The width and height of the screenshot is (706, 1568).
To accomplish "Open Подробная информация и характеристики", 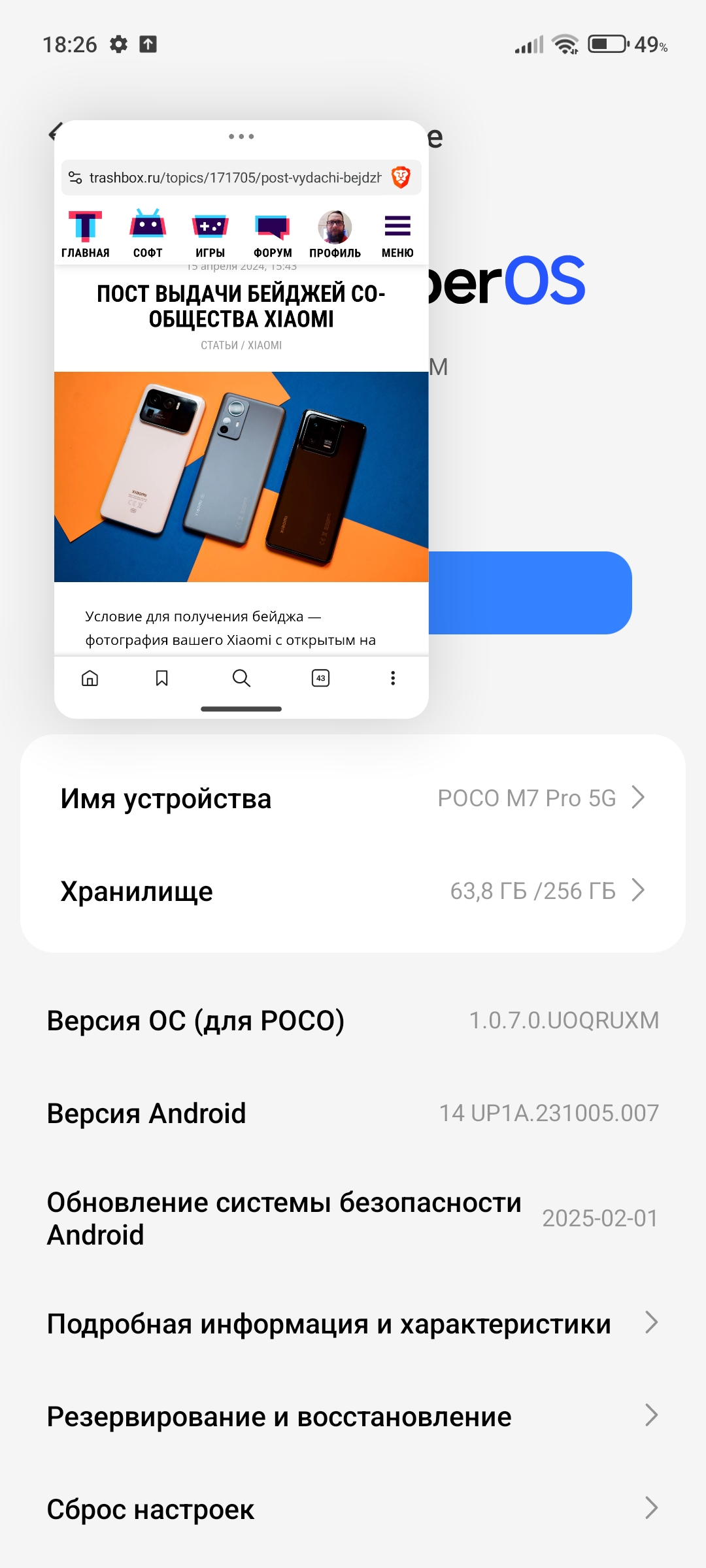I will (x=353, y=1324).
